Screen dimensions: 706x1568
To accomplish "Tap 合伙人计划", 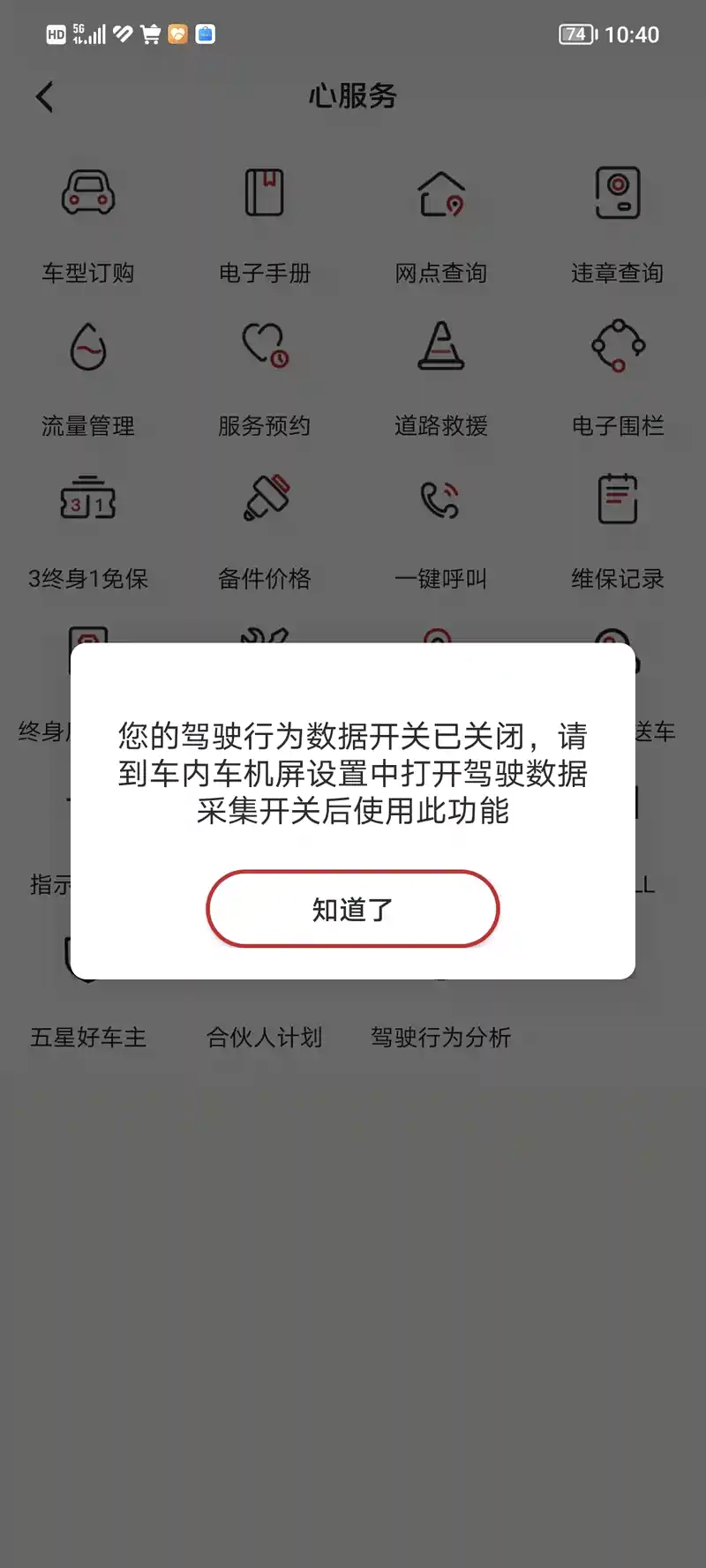I will (265, 1036).
